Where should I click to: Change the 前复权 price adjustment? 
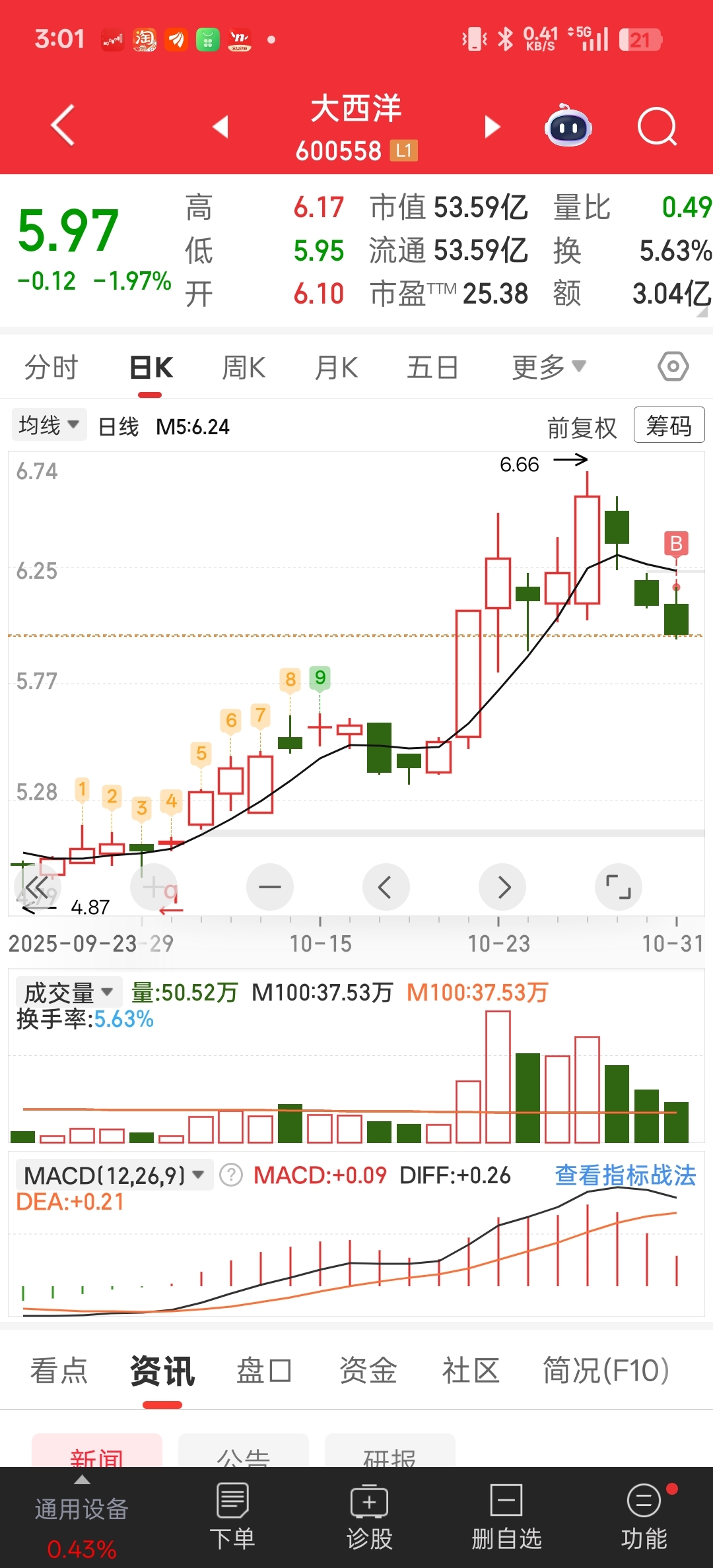(x=582, y=428)
